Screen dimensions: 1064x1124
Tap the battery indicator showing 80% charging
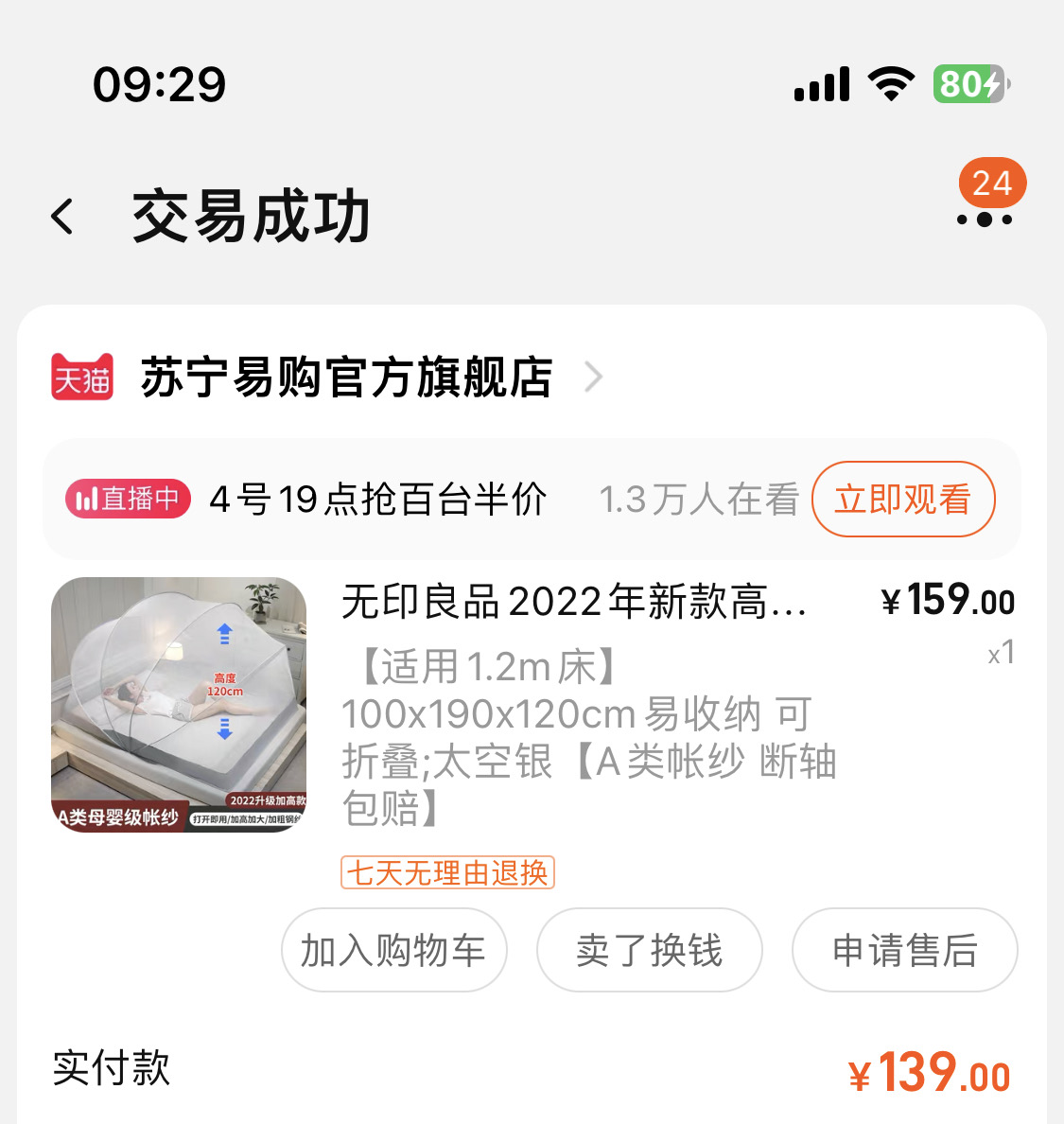point(969,84)
